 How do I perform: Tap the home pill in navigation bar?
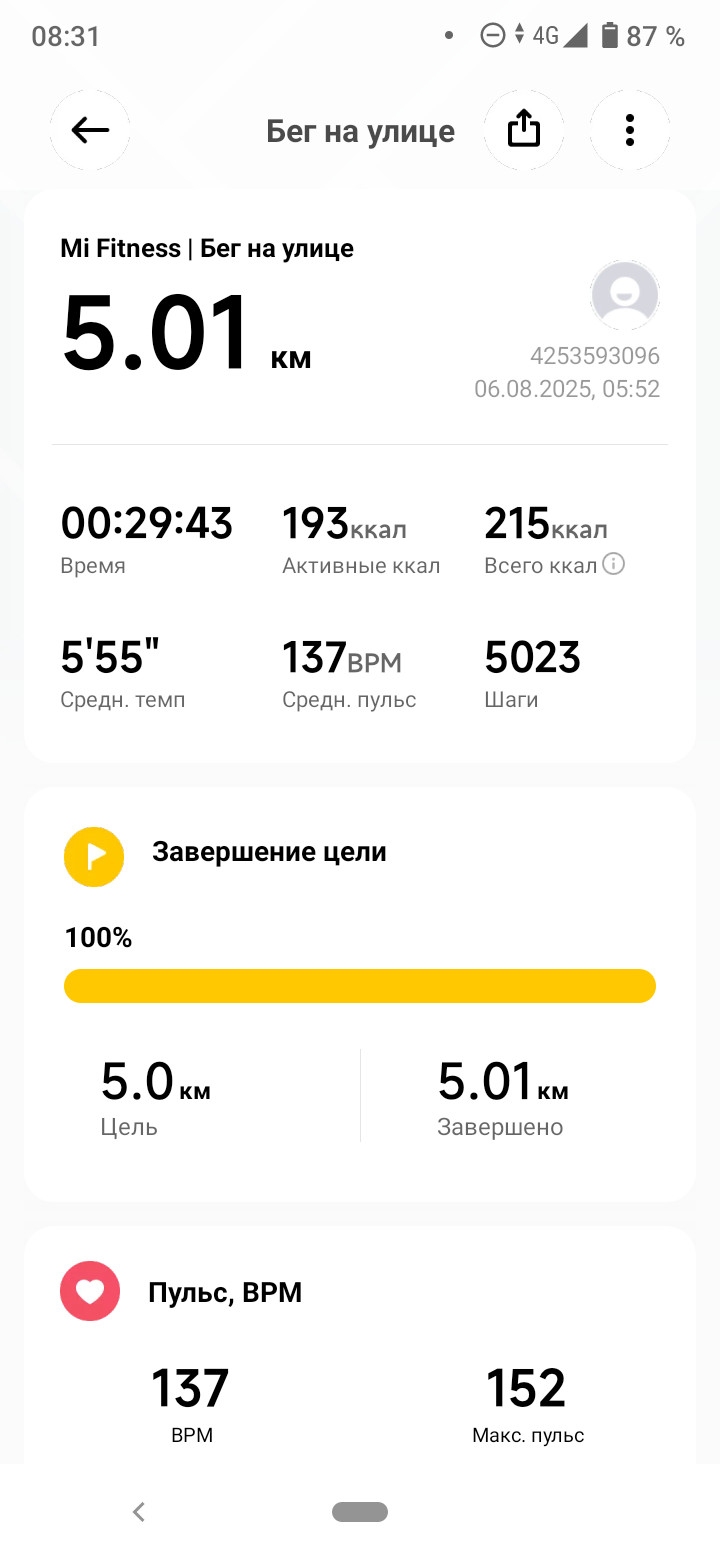click(360, 1512)
